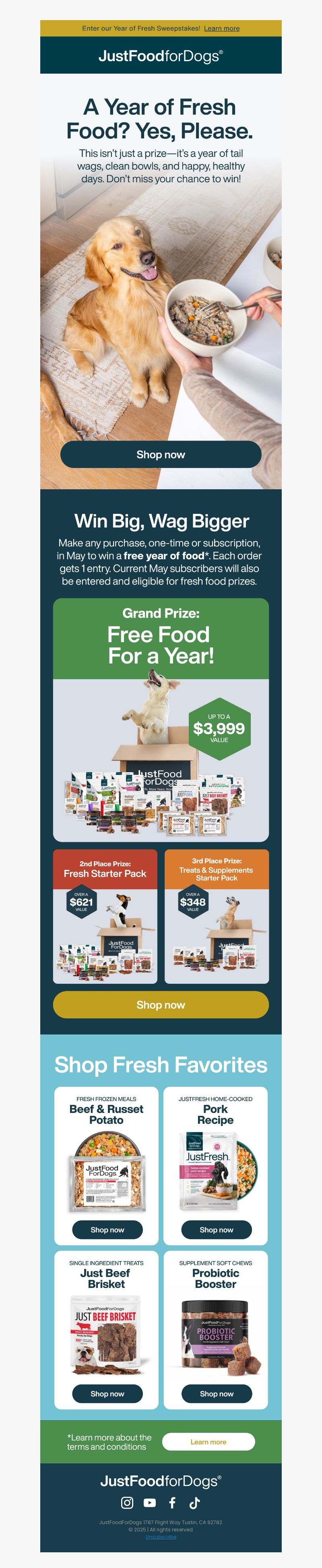The width and height of the screenshot is (322, 1568).
Task: Shop now for Just Beef Brisket treats
Action: click(x=107, y=1393)
